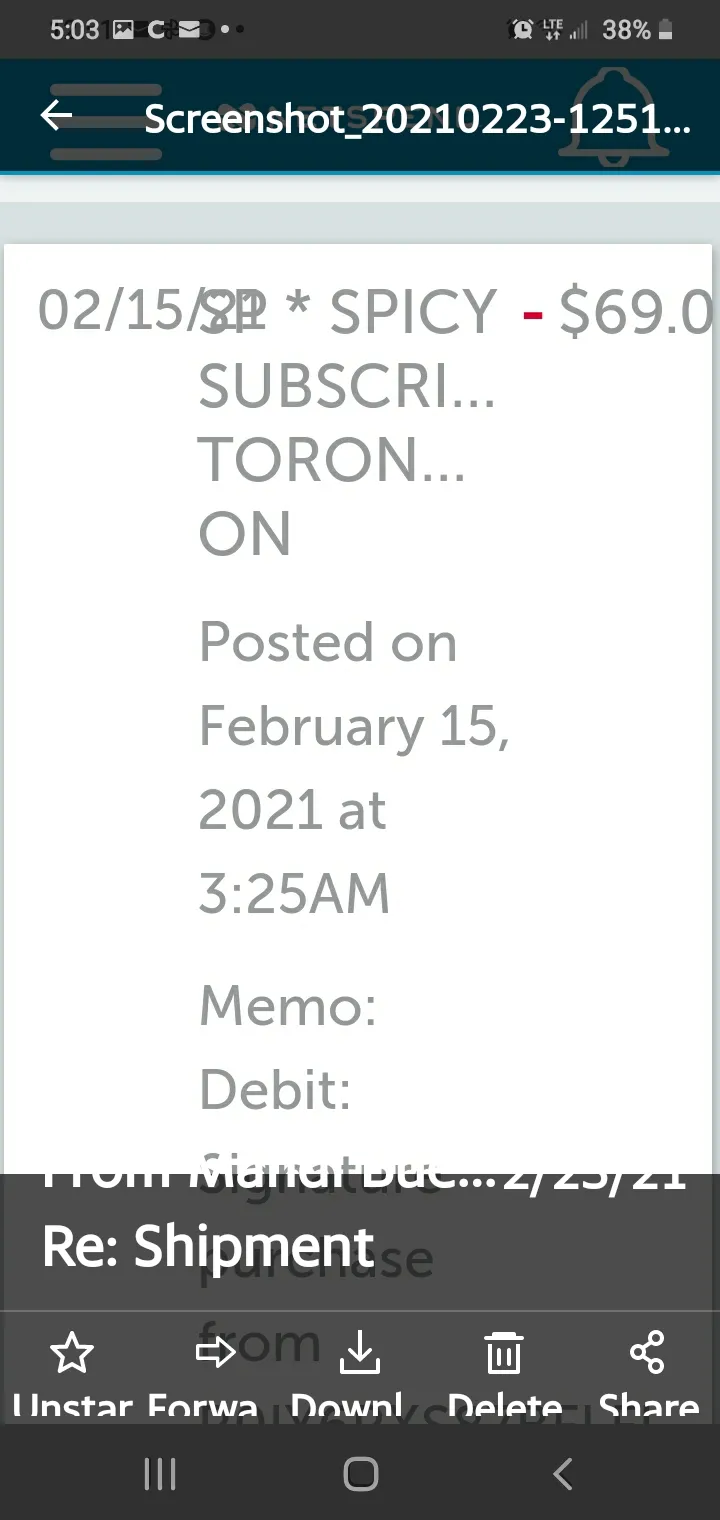The image size is (720, 1520).
Task: Go back from the screenshot viewer
Action: 57,117
